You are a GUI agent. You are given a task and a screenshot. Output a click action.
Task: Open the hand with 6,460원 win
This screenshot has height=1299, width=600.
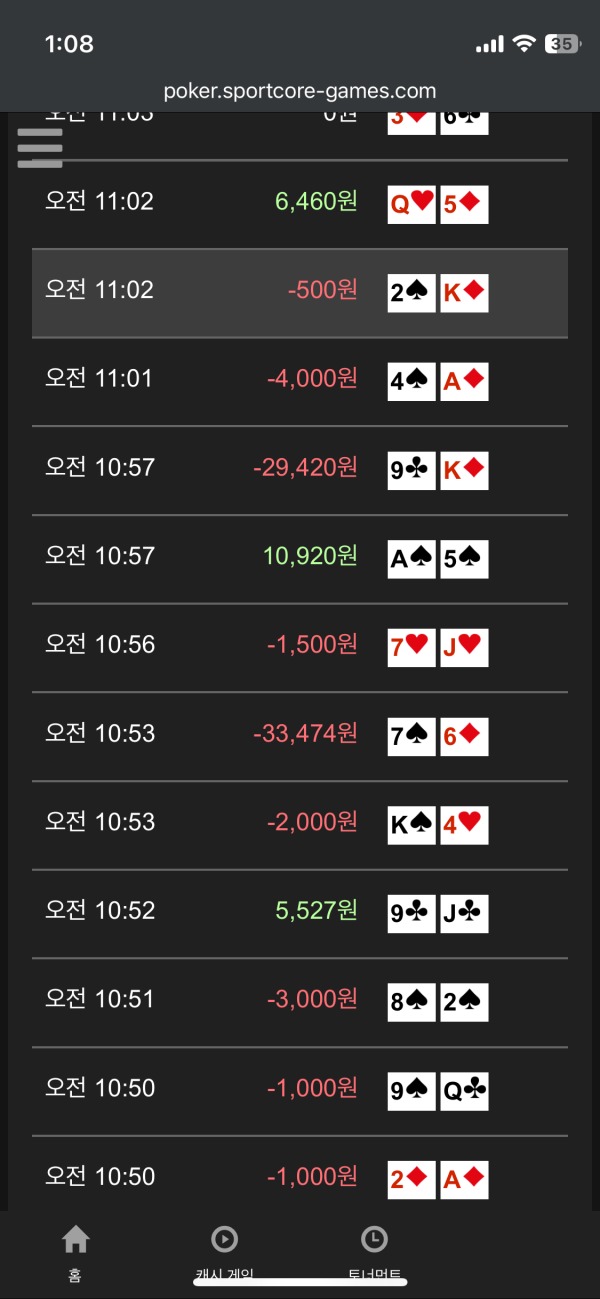(x=300, y=204)
